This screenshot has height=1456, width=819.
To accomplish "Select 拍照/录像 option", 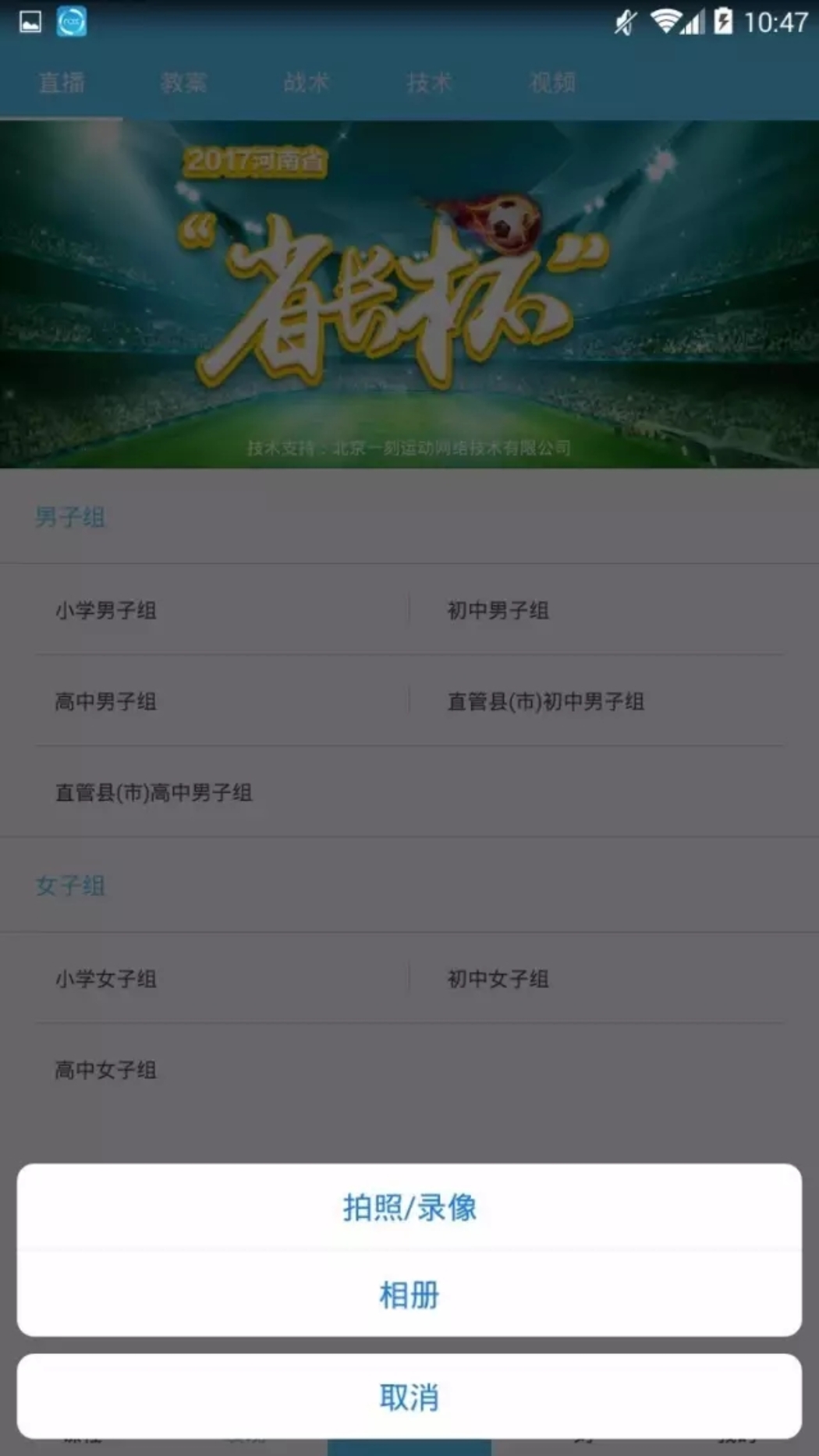I will (409, 1207).
